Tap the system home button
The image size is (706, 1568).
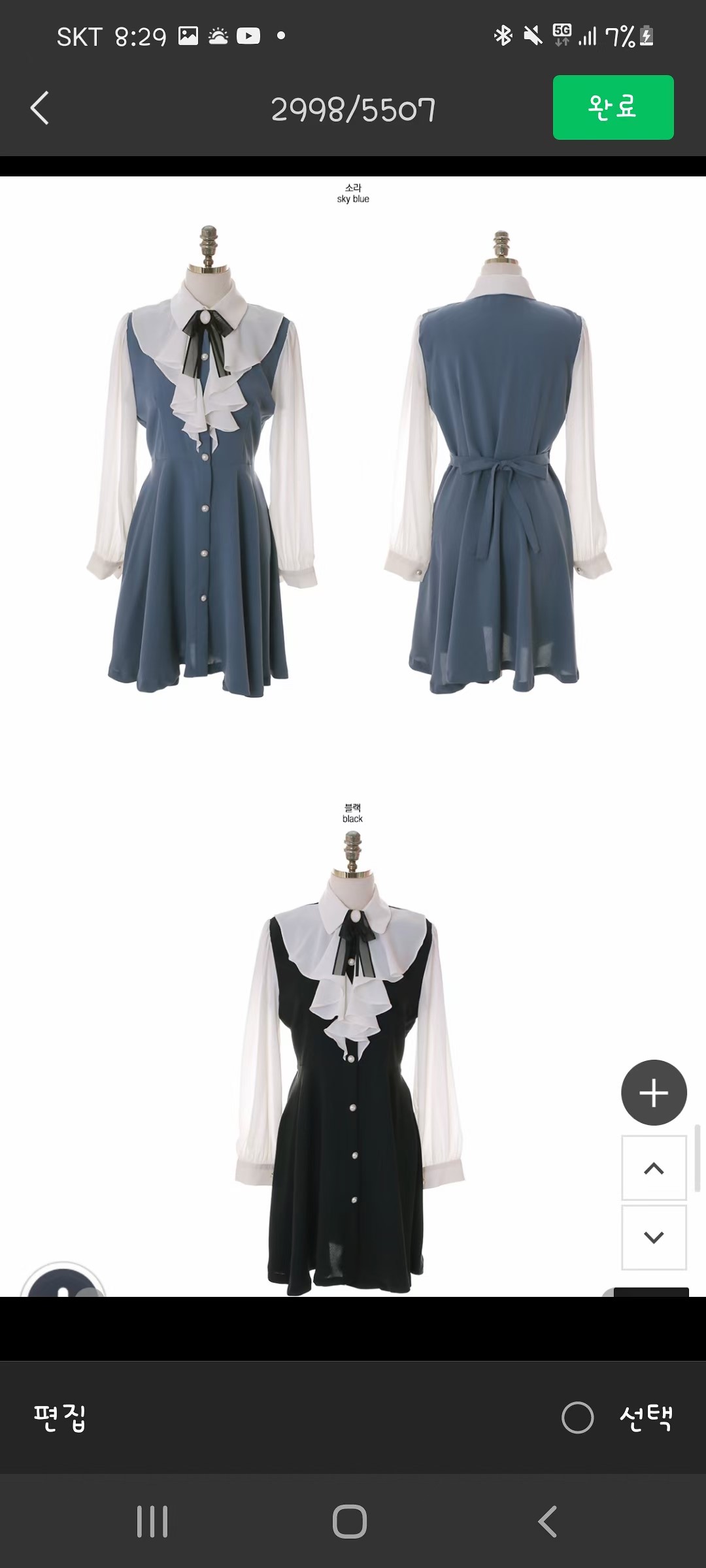[350, 1522]
